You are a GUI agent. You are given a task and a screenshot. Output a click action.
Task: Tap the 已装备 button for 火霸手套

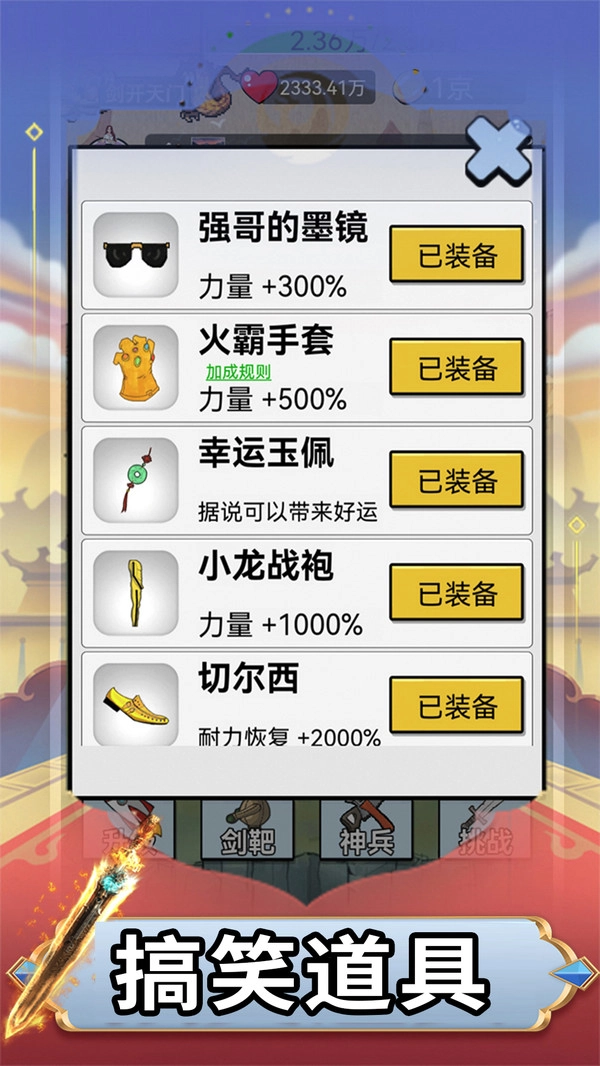tap(457, 367)
